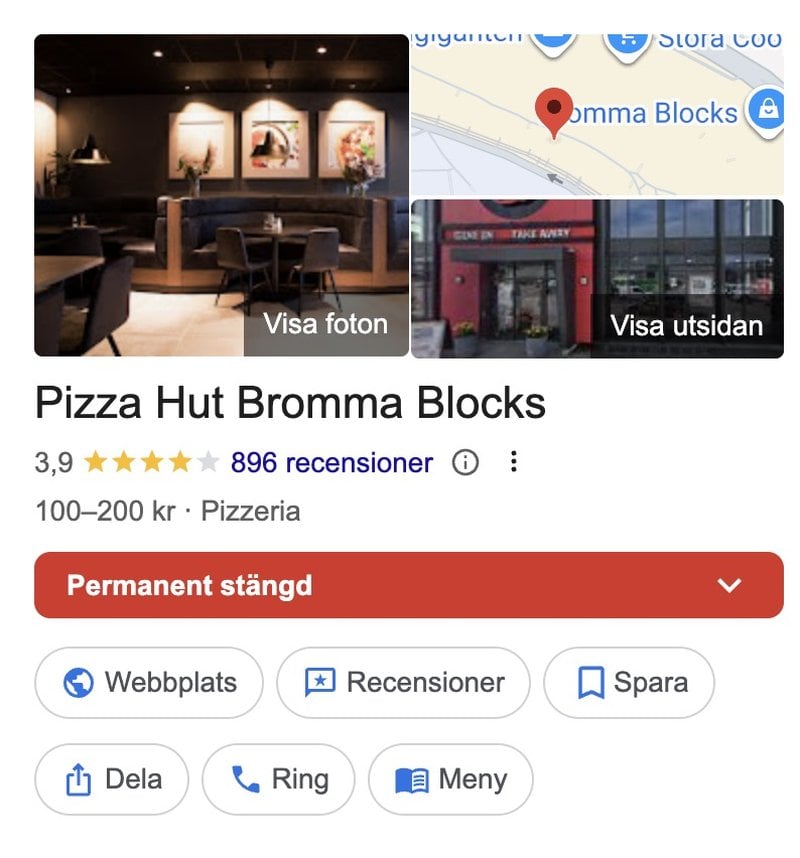Save the place with Spara
The width and height of the screenshot is (800, 858).
(x=629, y=683)
